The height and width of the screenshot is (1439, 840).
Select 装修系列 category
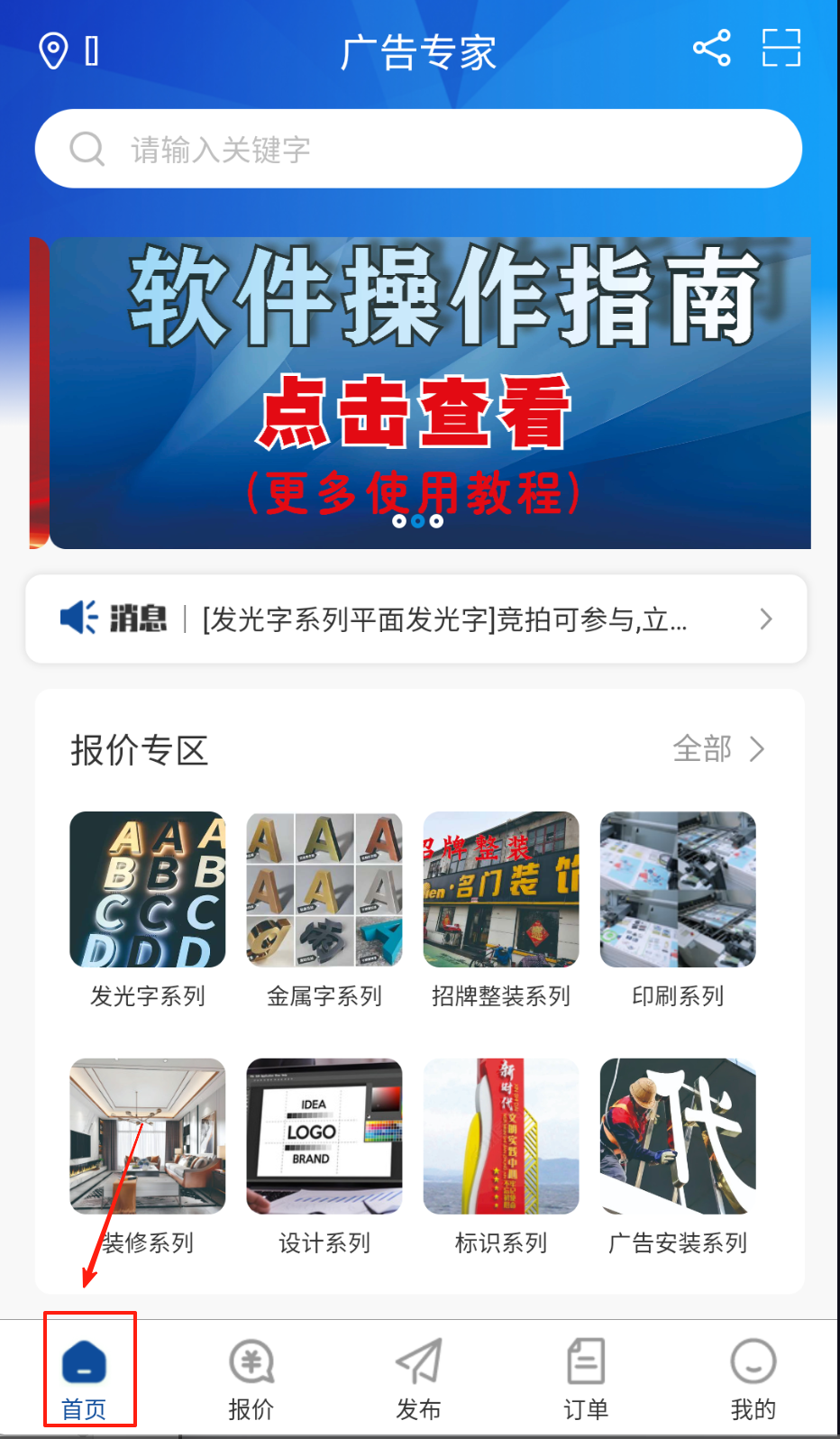coord(148,1158)
